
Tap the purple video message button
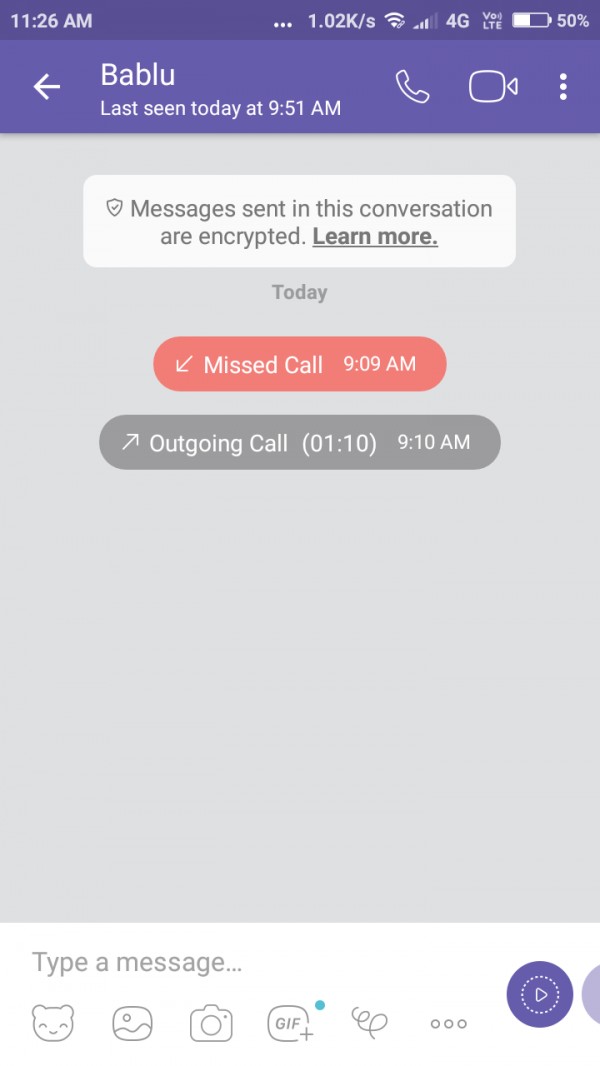point(540,994)
